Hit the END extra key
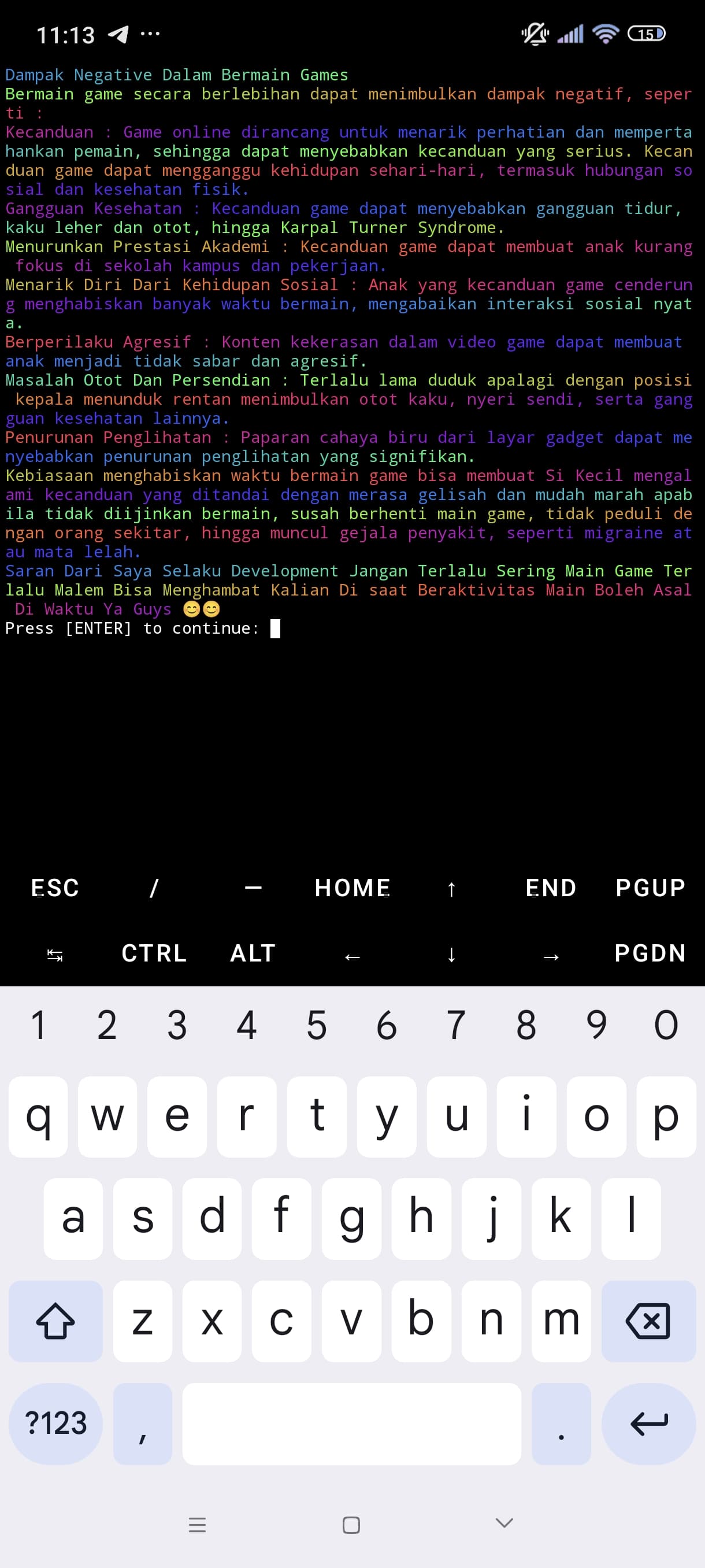This screenshot has height=1568, width=705. pos(551,888)
